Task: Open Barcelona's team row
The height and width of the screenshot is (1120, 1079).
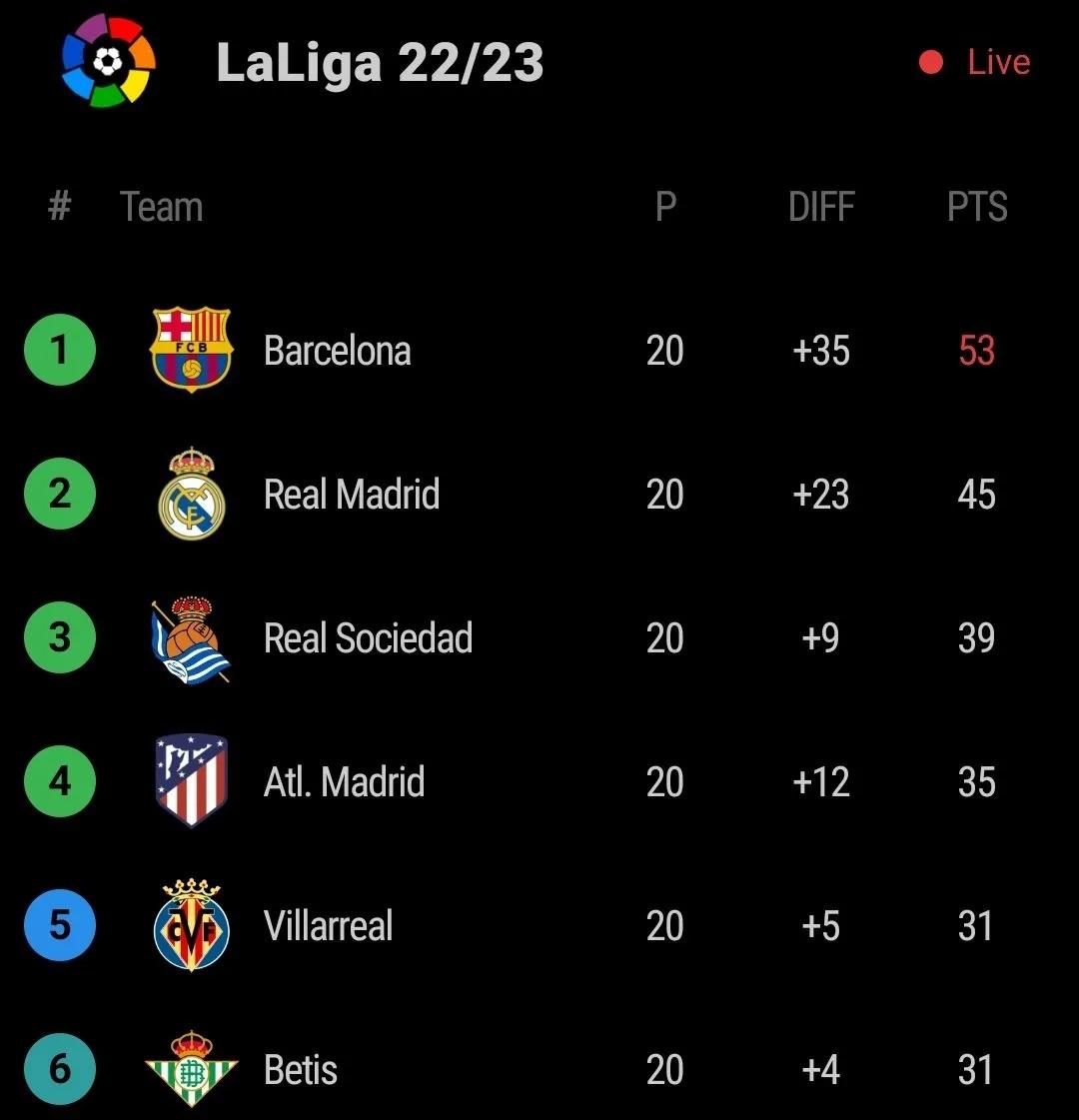Action: (337, 351)
